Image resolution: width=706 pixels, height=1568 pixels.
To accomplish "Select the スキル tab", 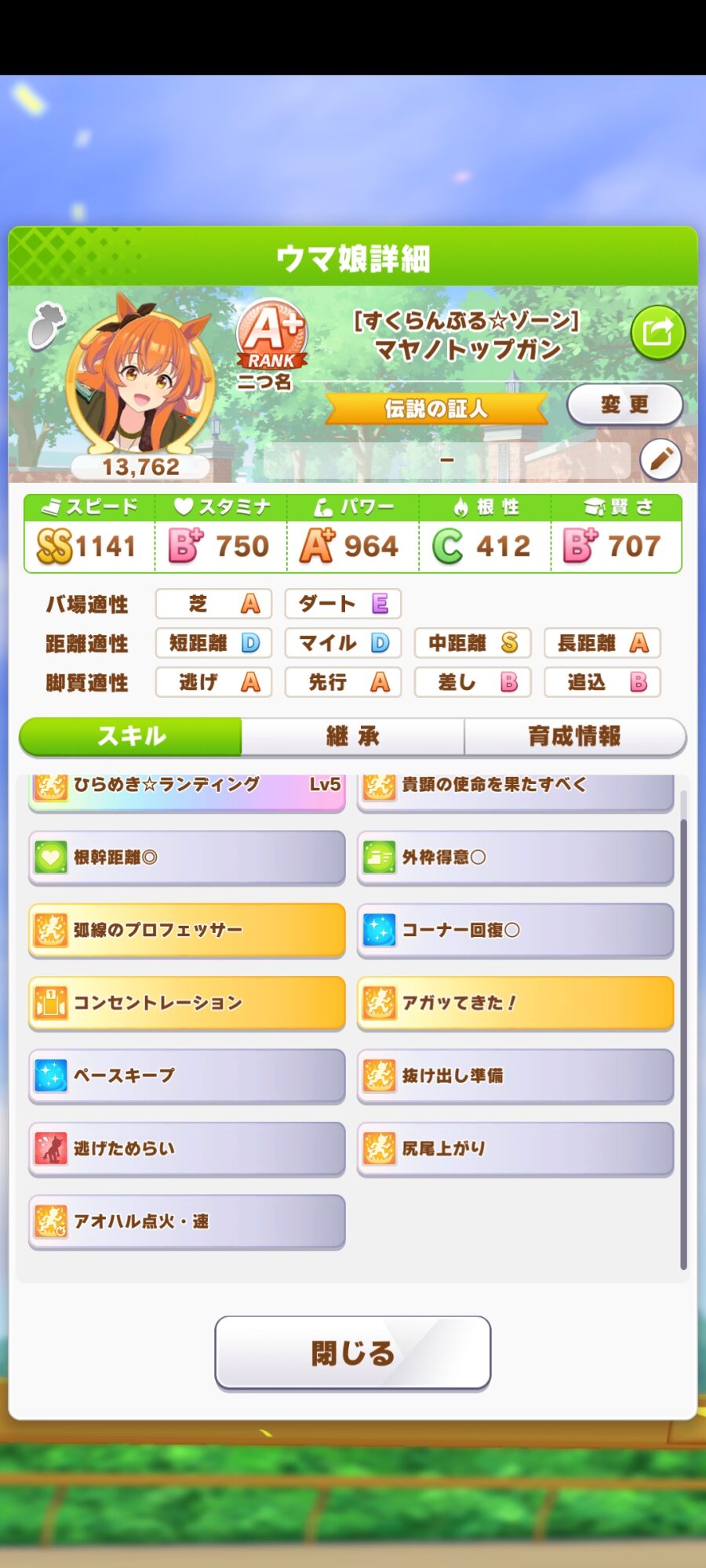I will click(131, 736).
